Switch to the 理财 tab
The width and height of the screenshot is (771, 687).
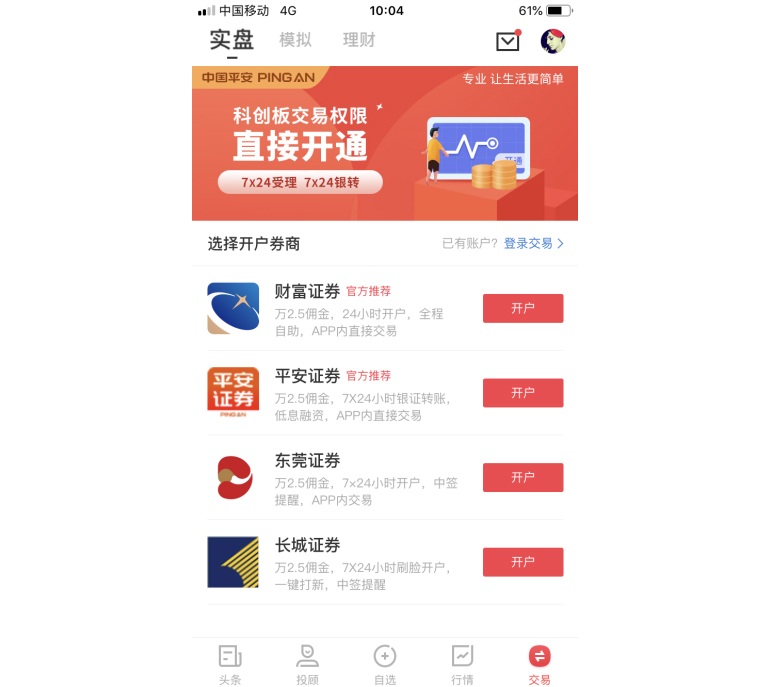click(x=359, y=40)
